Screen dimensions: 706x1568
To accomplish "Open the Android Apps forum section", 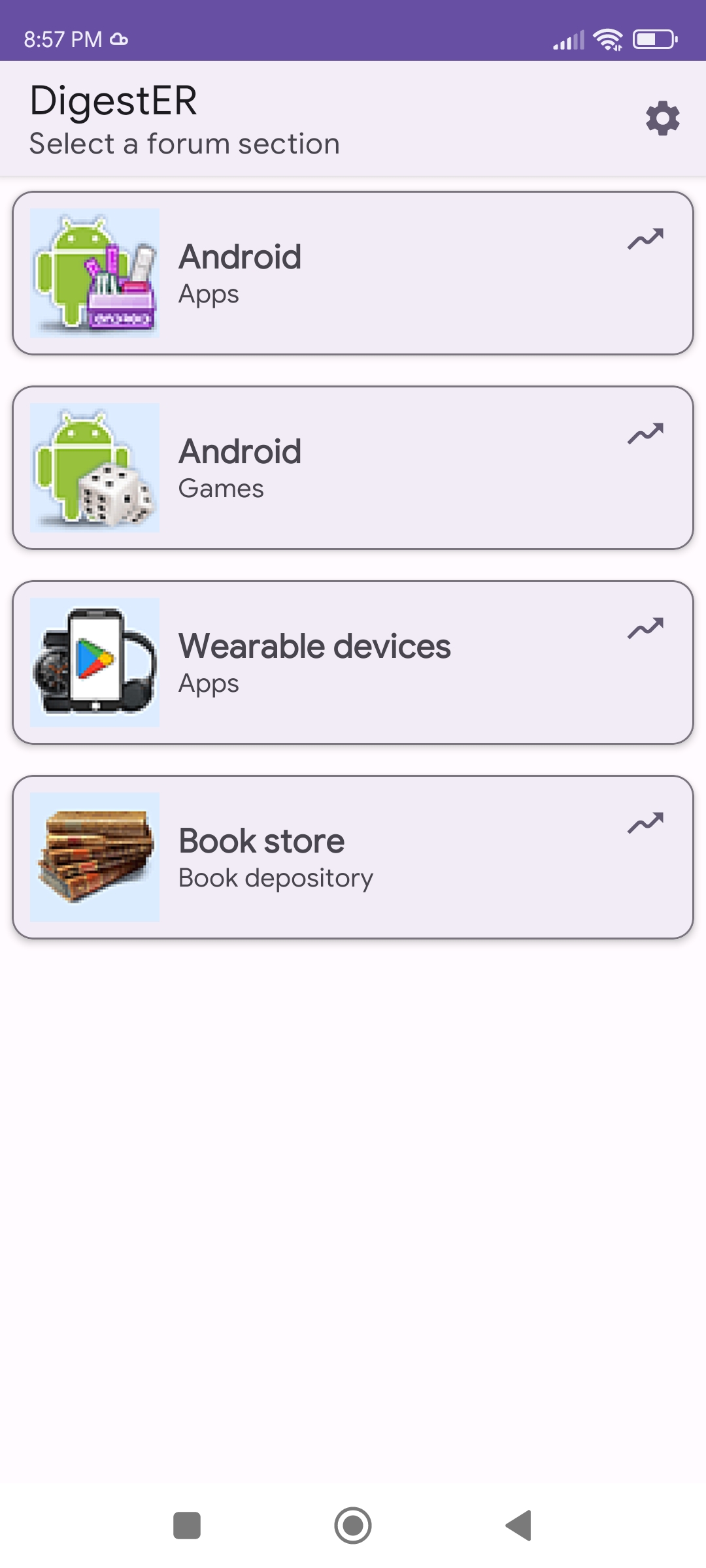I will 353,273.
